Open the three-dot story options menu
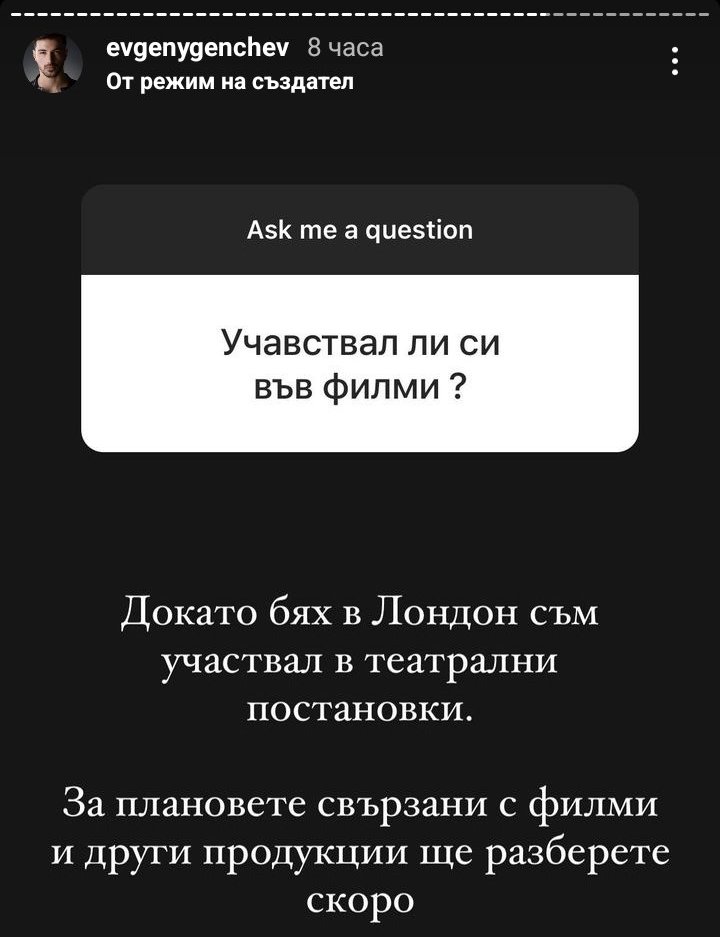The width and height of the screenshot is (720, 937). point(675,61)
